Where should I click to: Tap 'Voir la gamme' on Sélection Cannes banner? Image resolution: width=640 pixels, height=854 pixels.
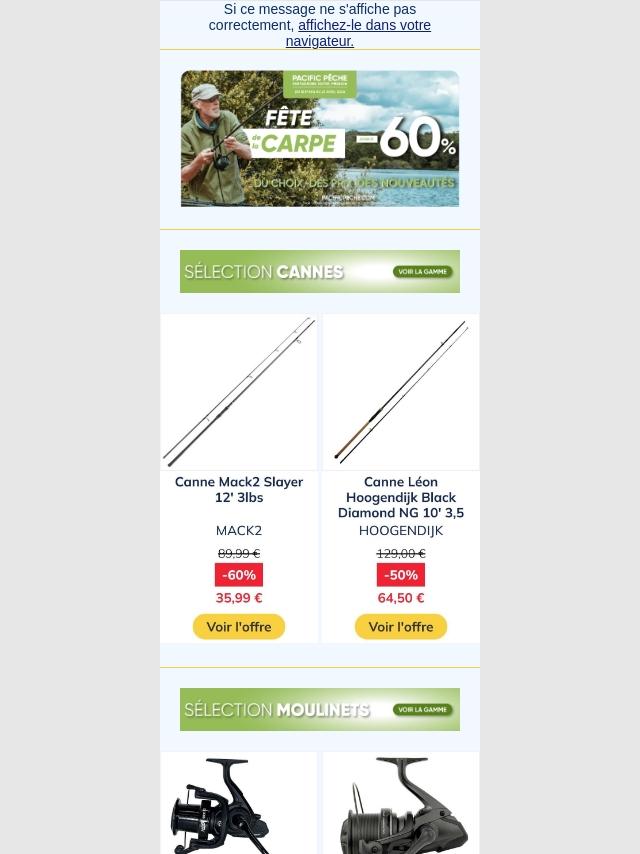pyautogui.click(x=422, y=271)
